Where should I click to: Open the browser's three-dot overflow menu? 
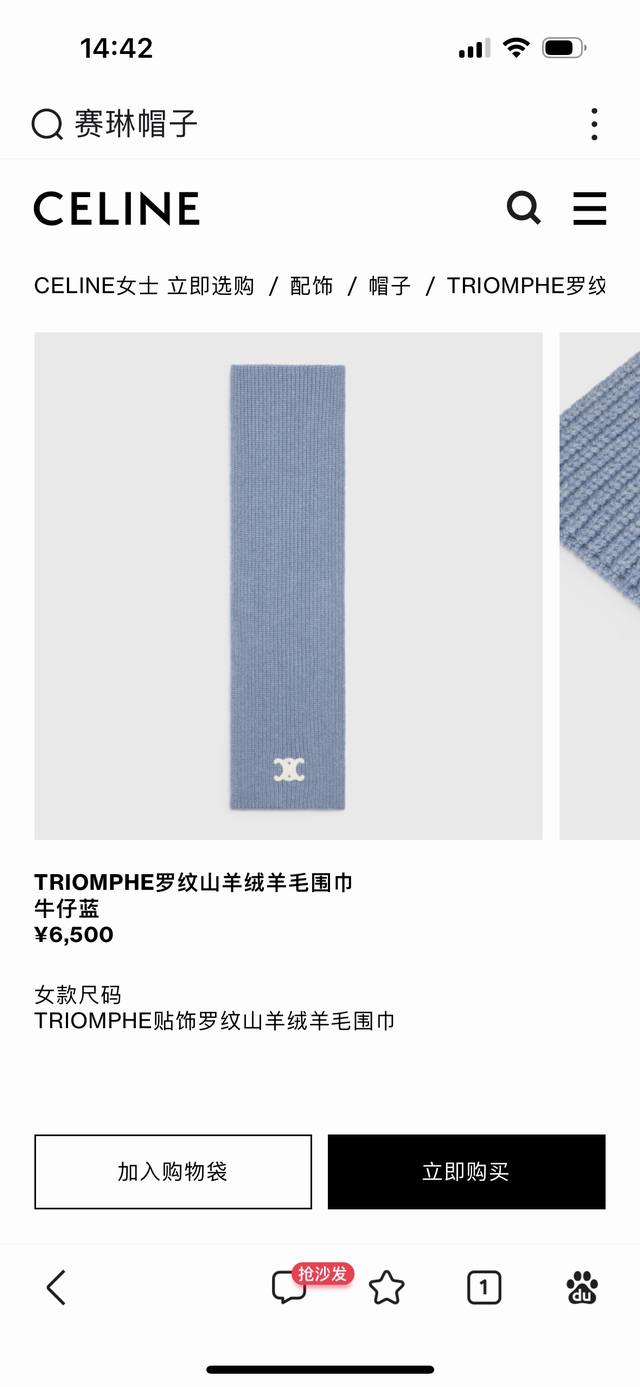[x=594, y=124]
